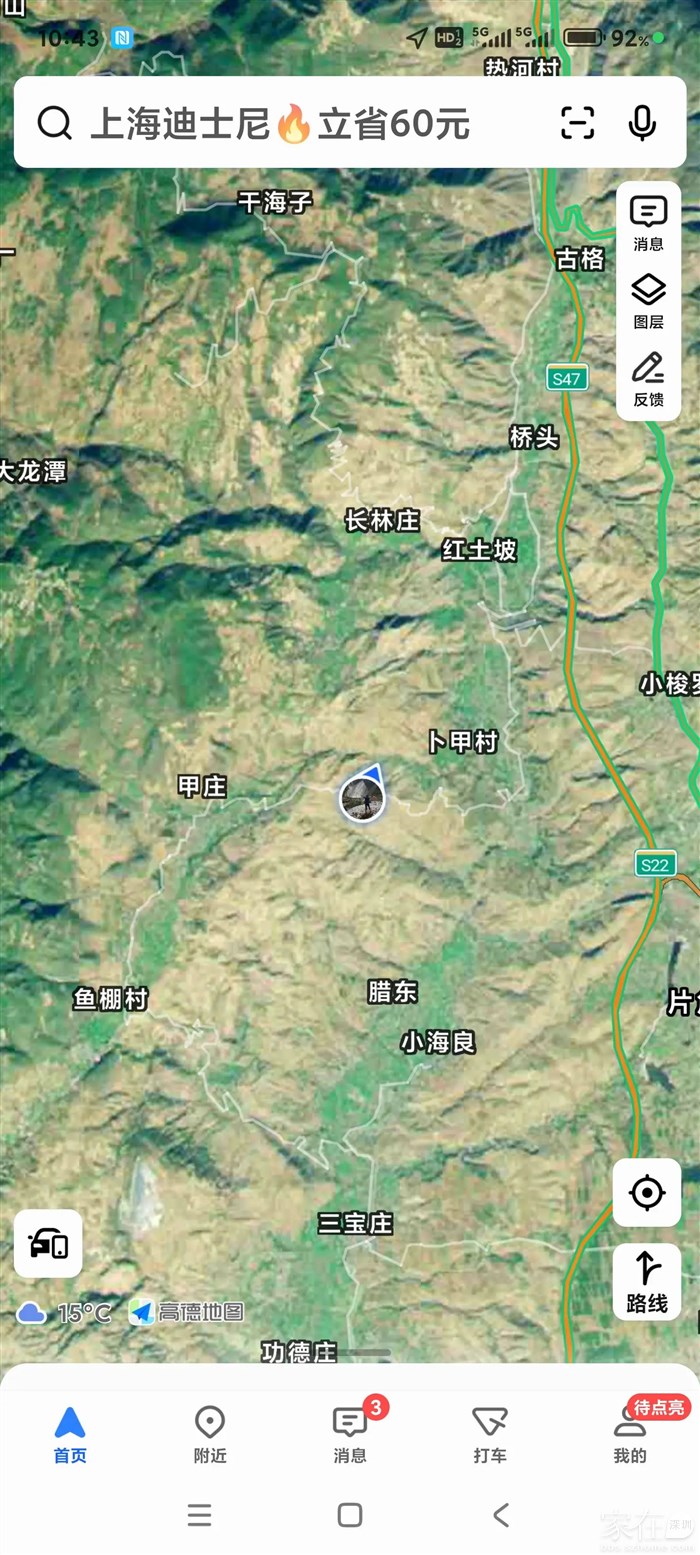Switch to the 首页 tab
The height and width of the screenshot is (1555, 700).
tap(70, 1434)
